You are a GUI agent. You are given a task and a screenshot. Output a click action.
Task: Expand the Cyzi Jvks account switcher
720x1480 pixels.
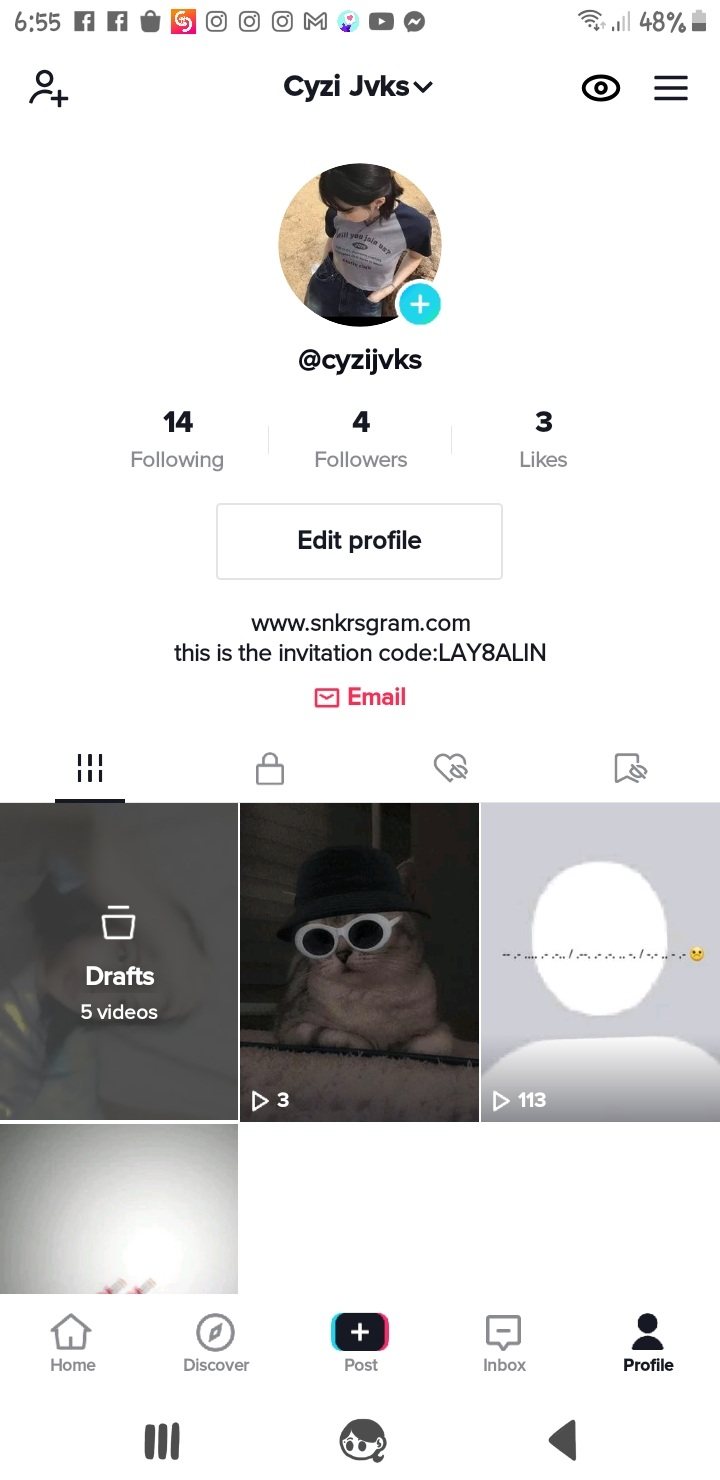click(358, 87)
